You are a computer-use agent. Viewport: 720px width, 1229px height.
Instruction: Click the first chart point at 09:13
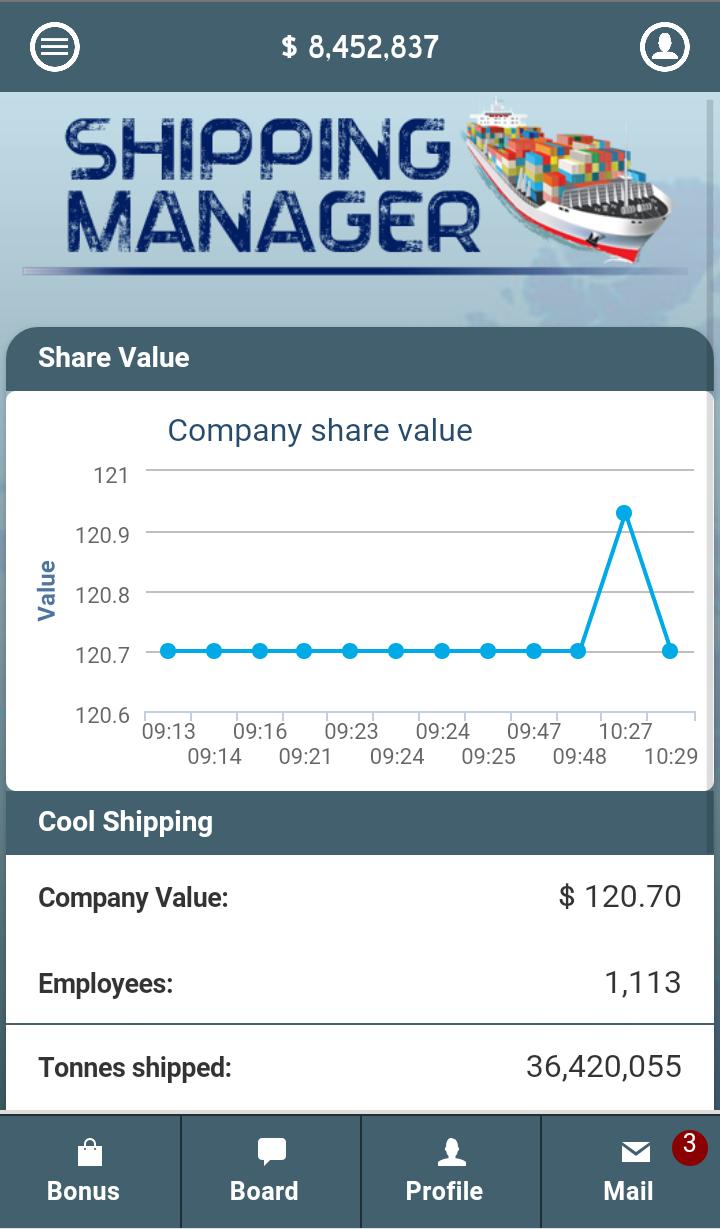click(x=166, y=651)
